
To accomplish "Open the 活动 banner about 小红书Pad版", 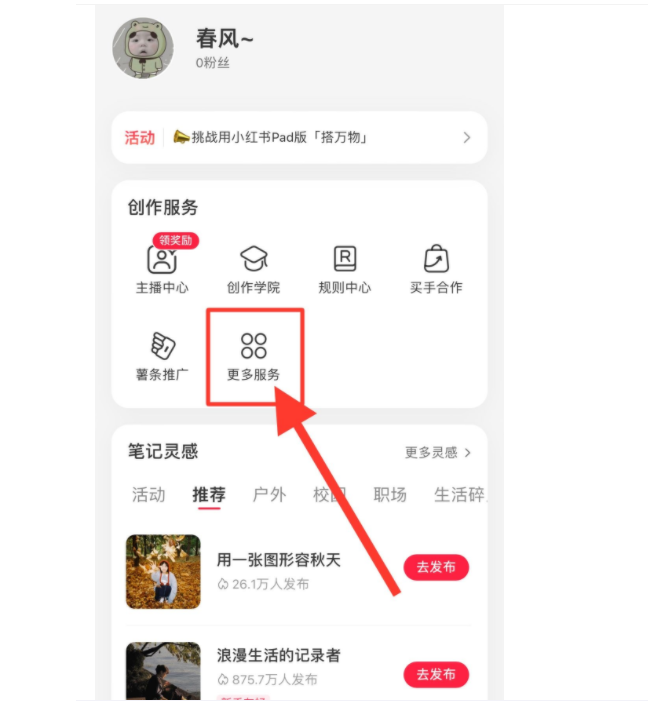I will pyautogui.click(x=298, y=137).
